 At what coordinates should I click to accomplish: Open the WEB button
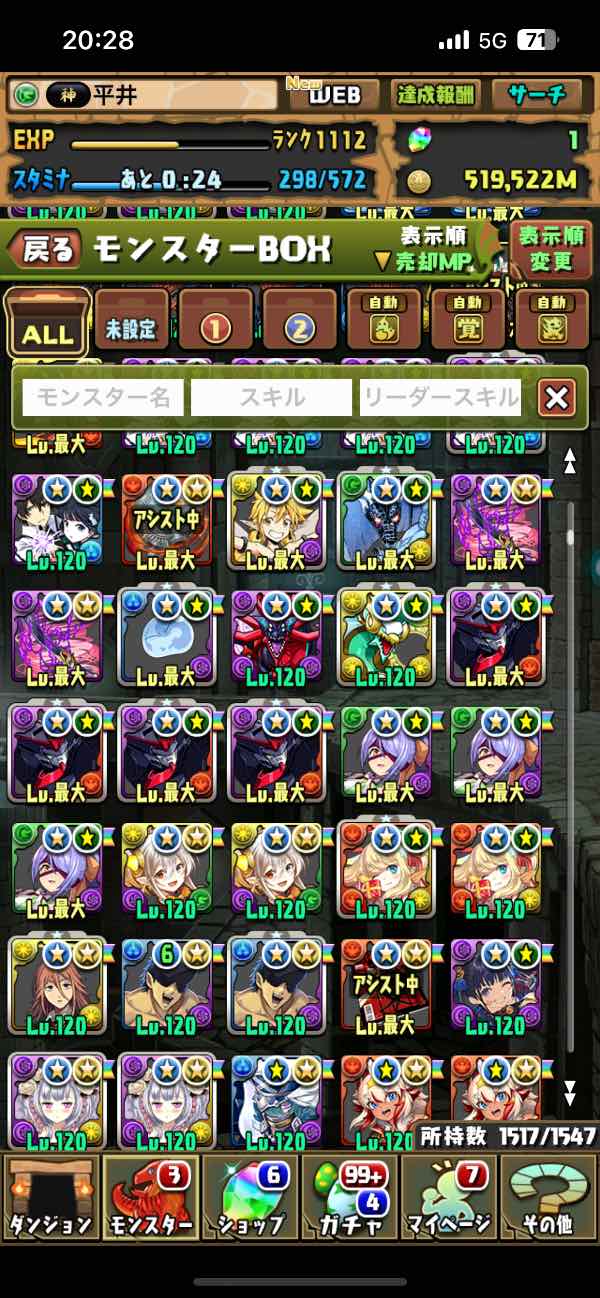pos(332,96)
